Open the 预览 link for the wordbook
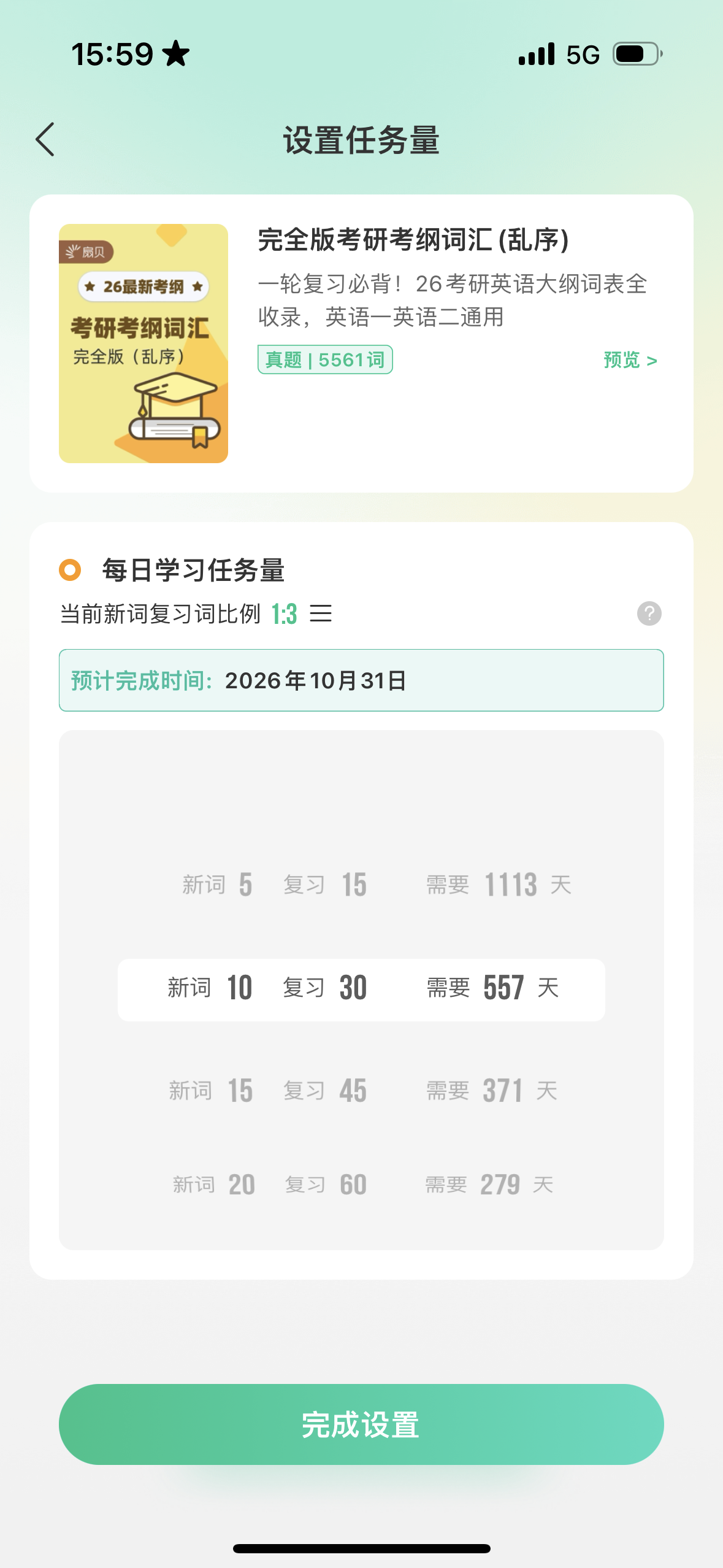The height and width of the screenshot is (1568, 723). 630,360
